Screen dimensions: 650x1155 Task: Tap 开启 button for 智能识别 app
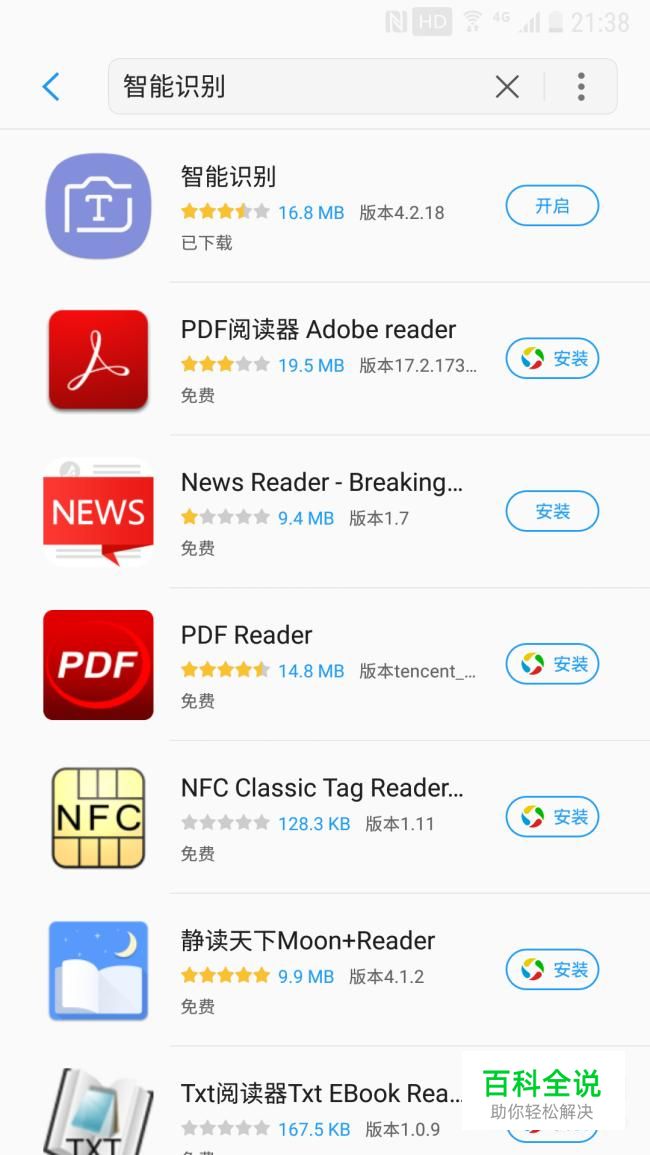552,206
